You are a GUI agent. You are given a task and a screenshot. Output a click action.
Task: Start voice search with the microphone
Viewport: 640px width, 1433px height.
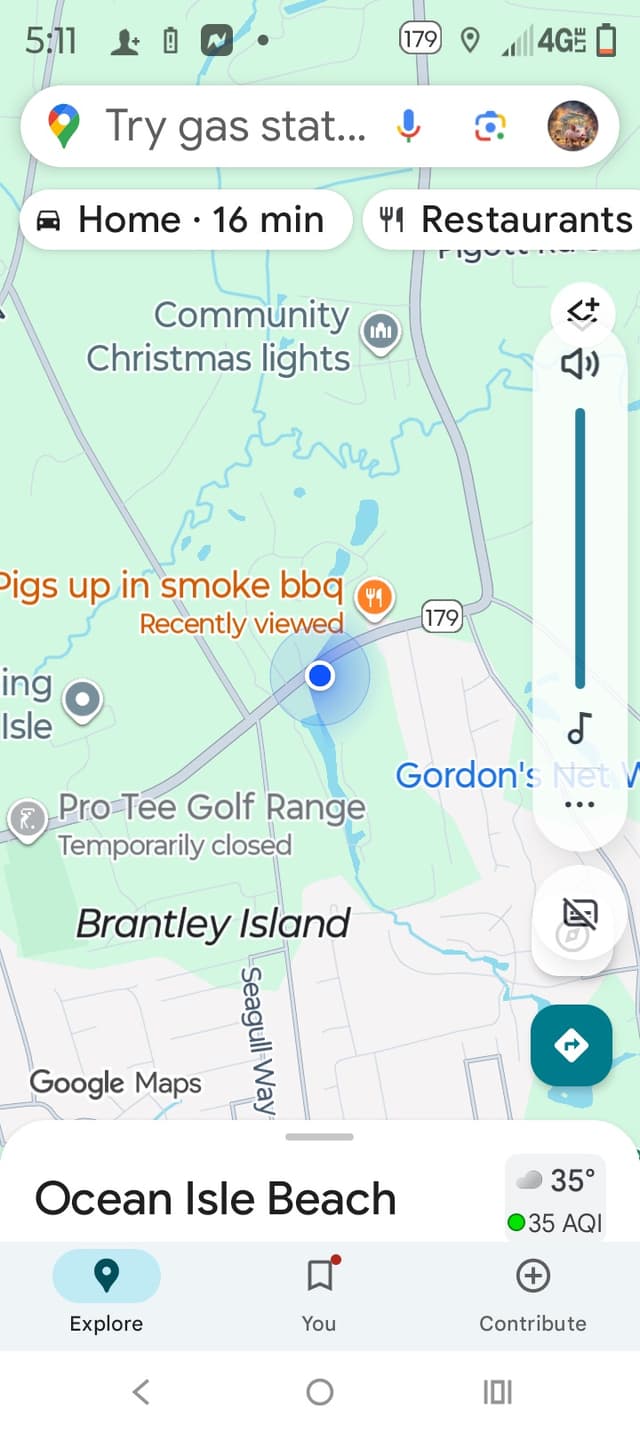408,127
